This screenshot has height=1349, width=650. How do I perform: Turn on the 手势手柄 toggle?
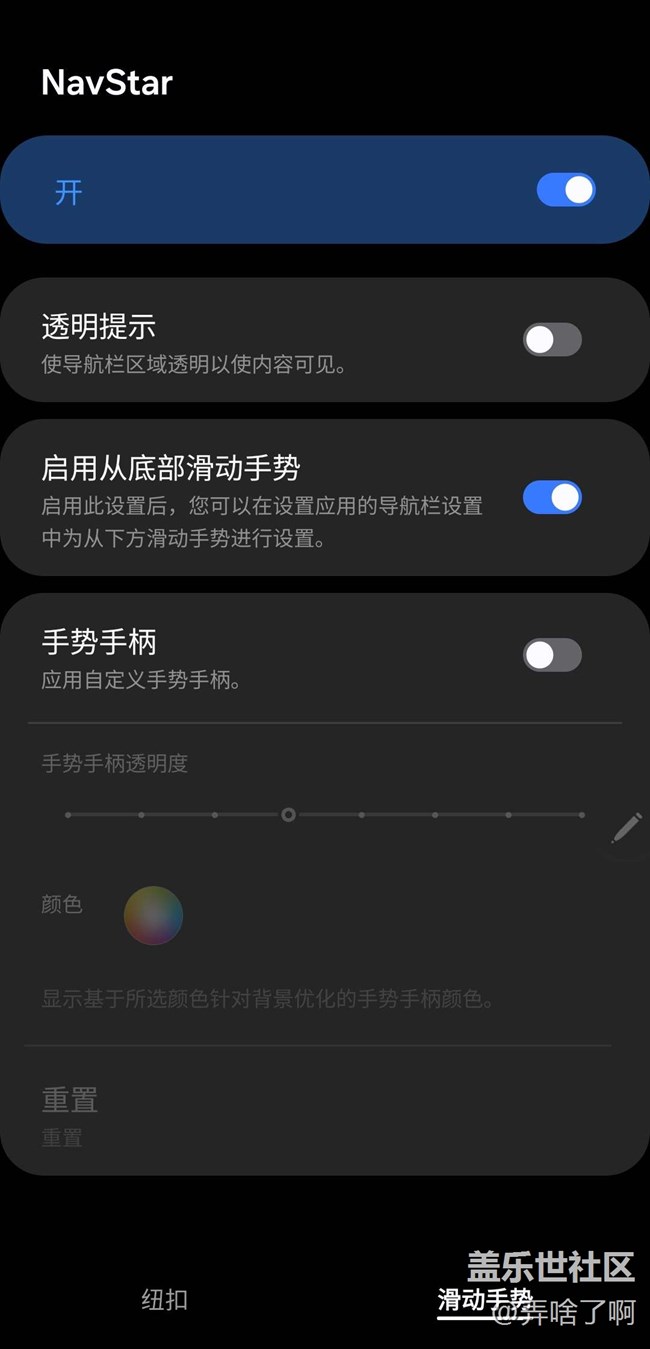552,655
